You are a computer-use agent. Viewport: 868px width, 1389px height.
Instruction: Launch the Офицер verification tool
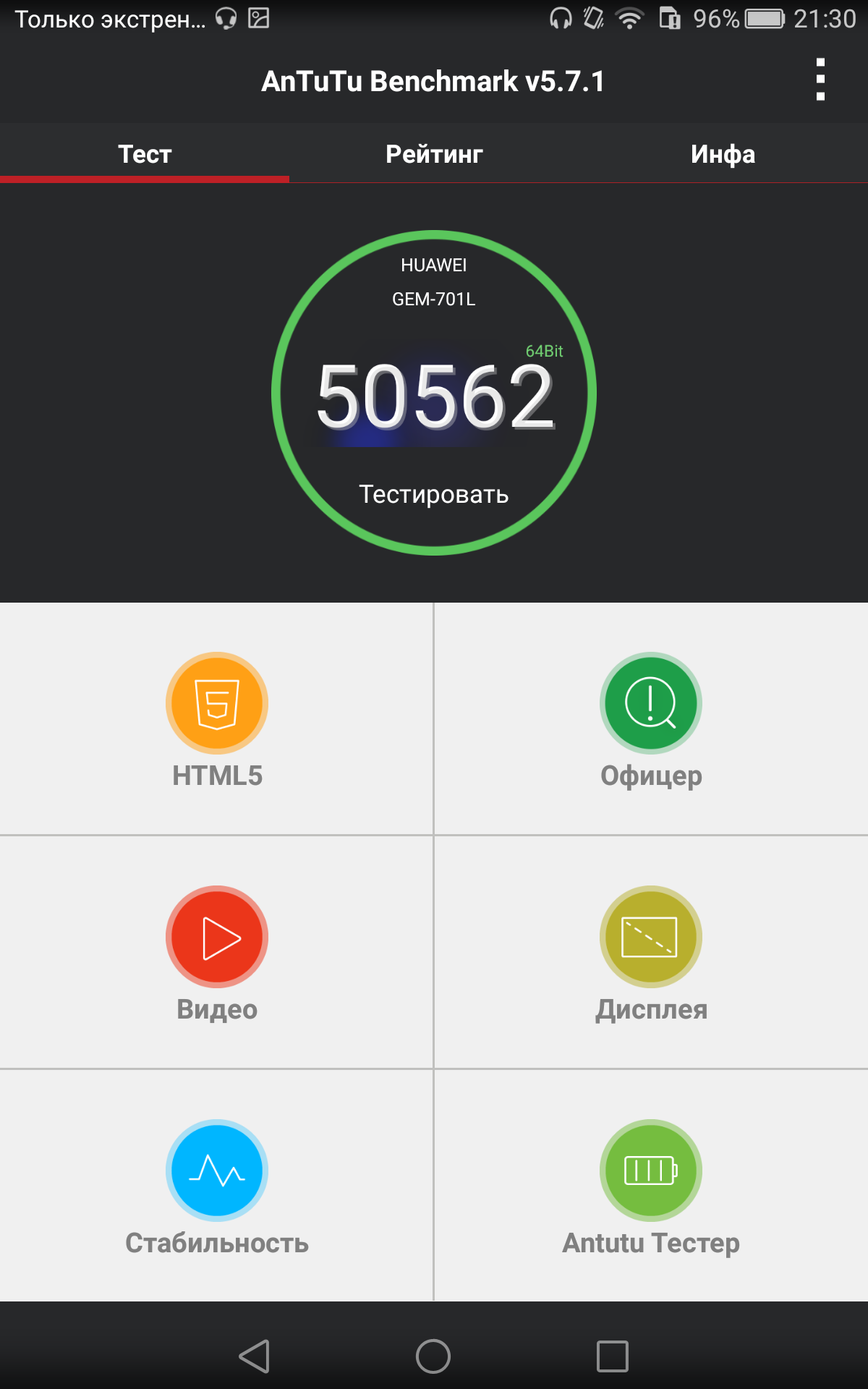coord(651,719)
